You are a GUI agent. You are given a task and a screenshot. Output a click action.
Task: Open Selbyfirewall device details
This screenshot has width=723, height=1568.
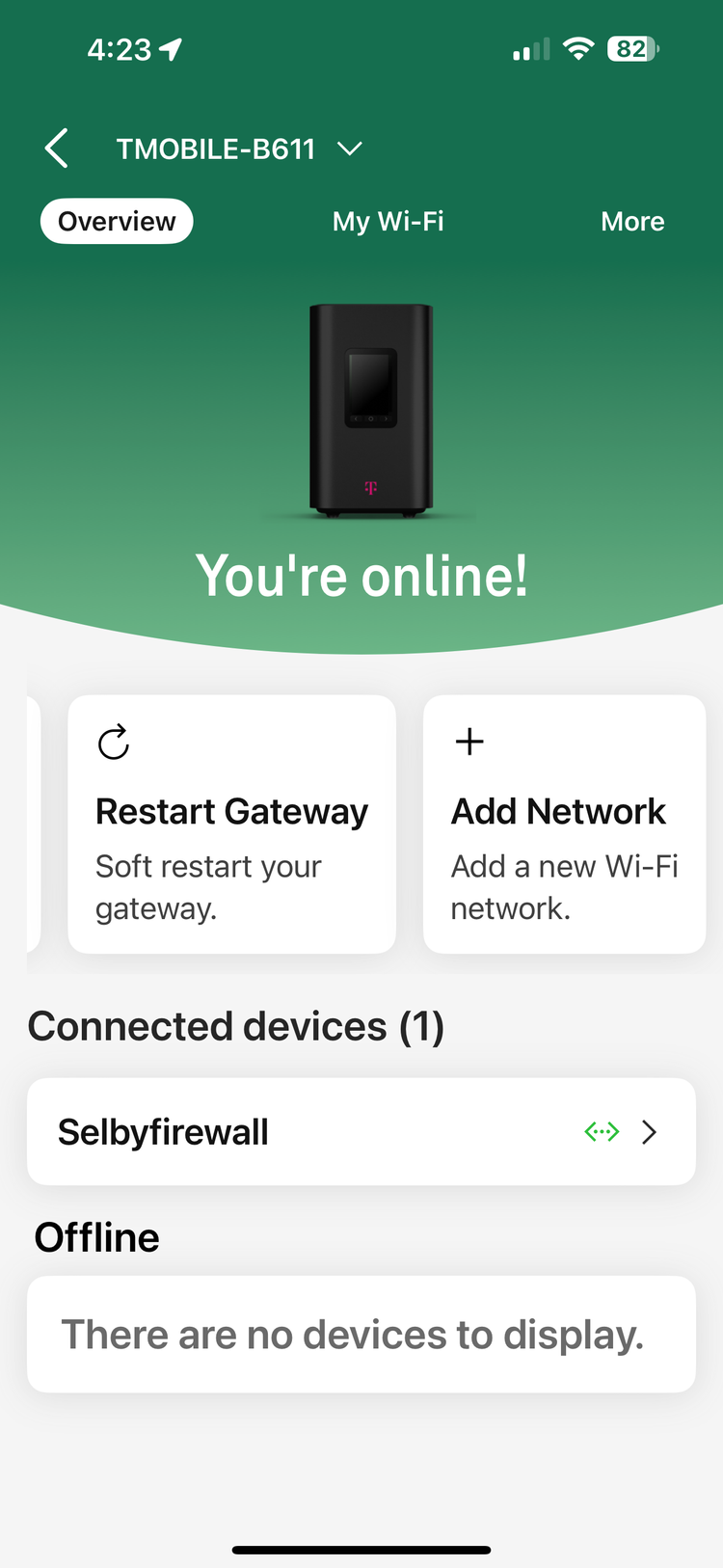[x=361, y=1131]
